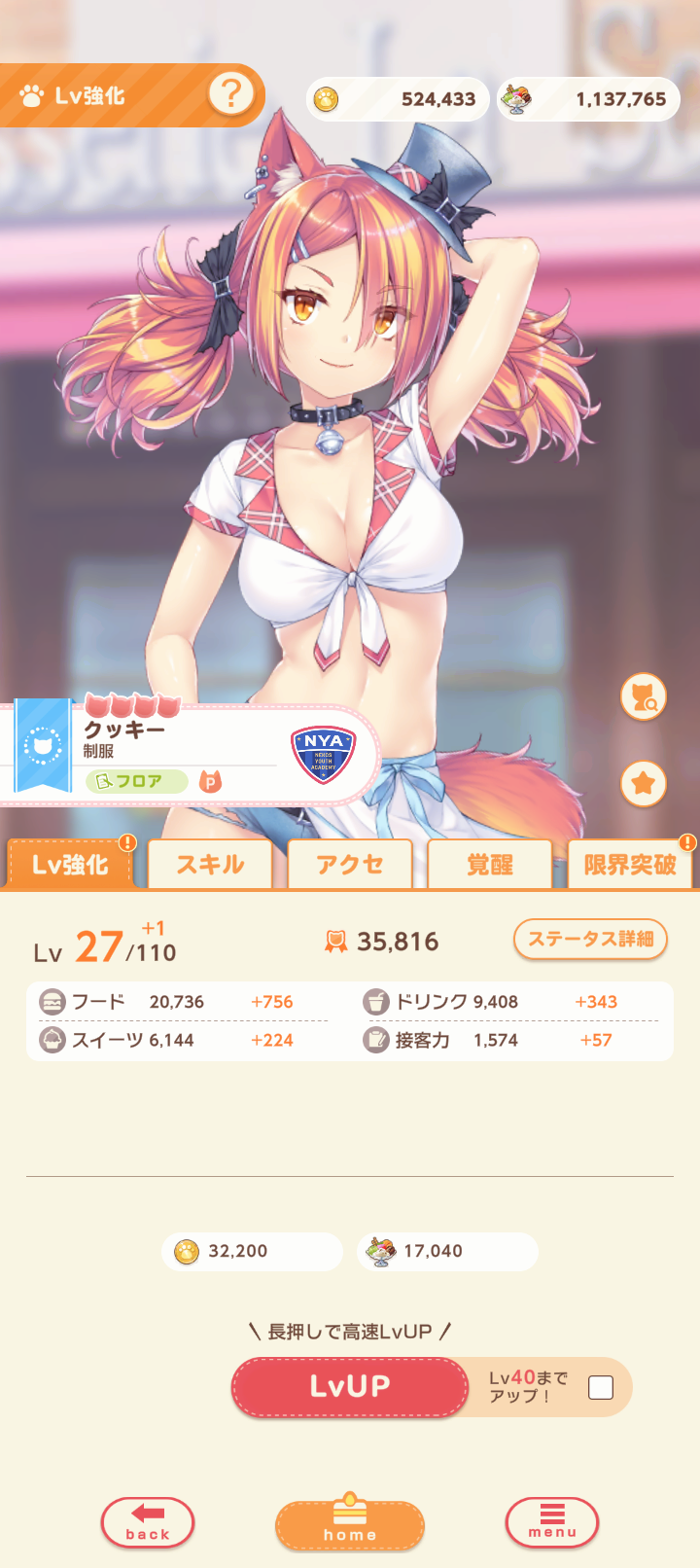Image resolution: width=700 pixels, height=1568 pixels.
Task: Check the Lv40までアップ checkbox
Action: 601,1387
